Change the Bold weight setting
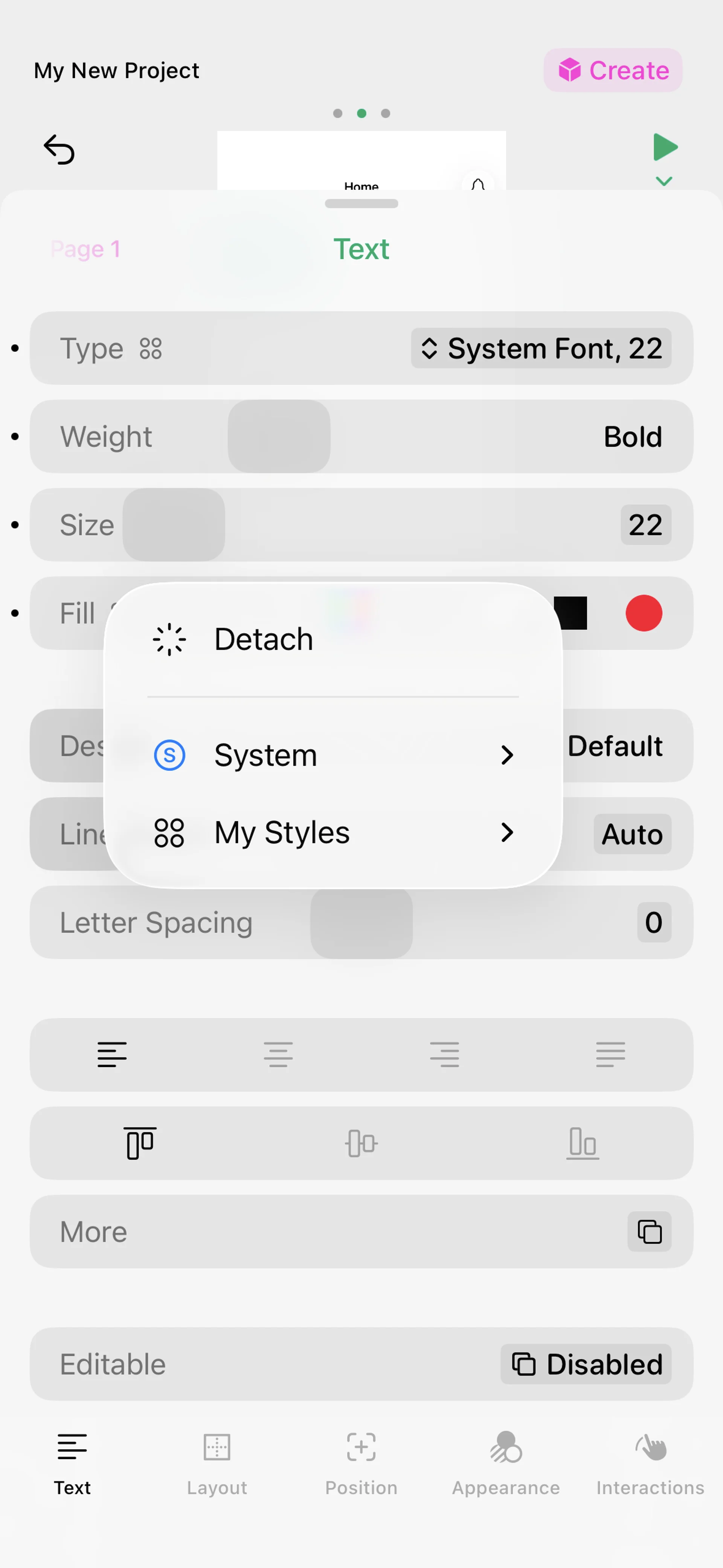This screenshot has width=723, height=1568. (x=632, y=437)
